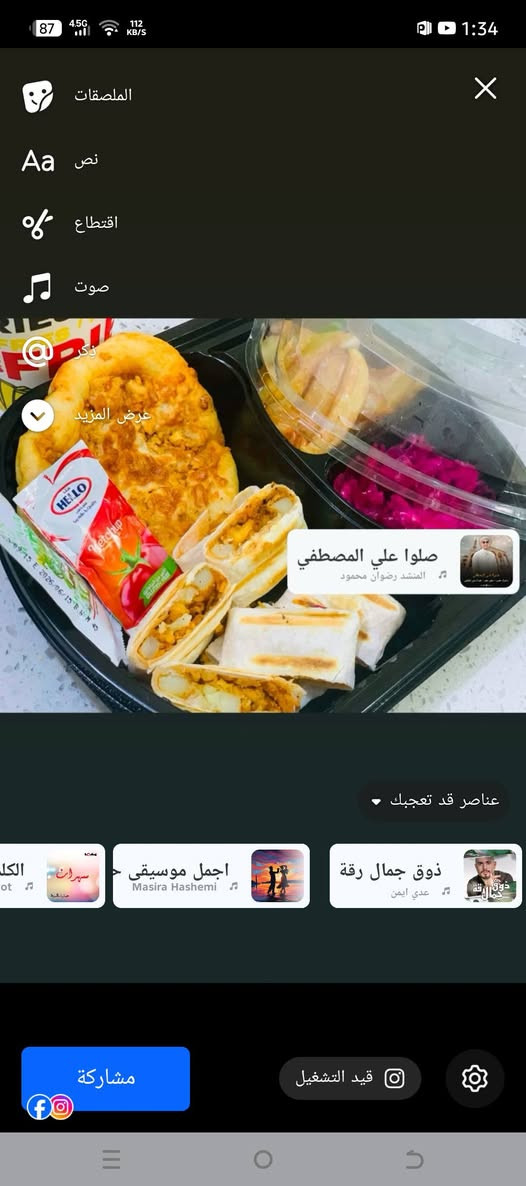The height and width of the screenshot is (1186, 526).
Task: Add text with the نص tool
Action: tap(61, 160)
